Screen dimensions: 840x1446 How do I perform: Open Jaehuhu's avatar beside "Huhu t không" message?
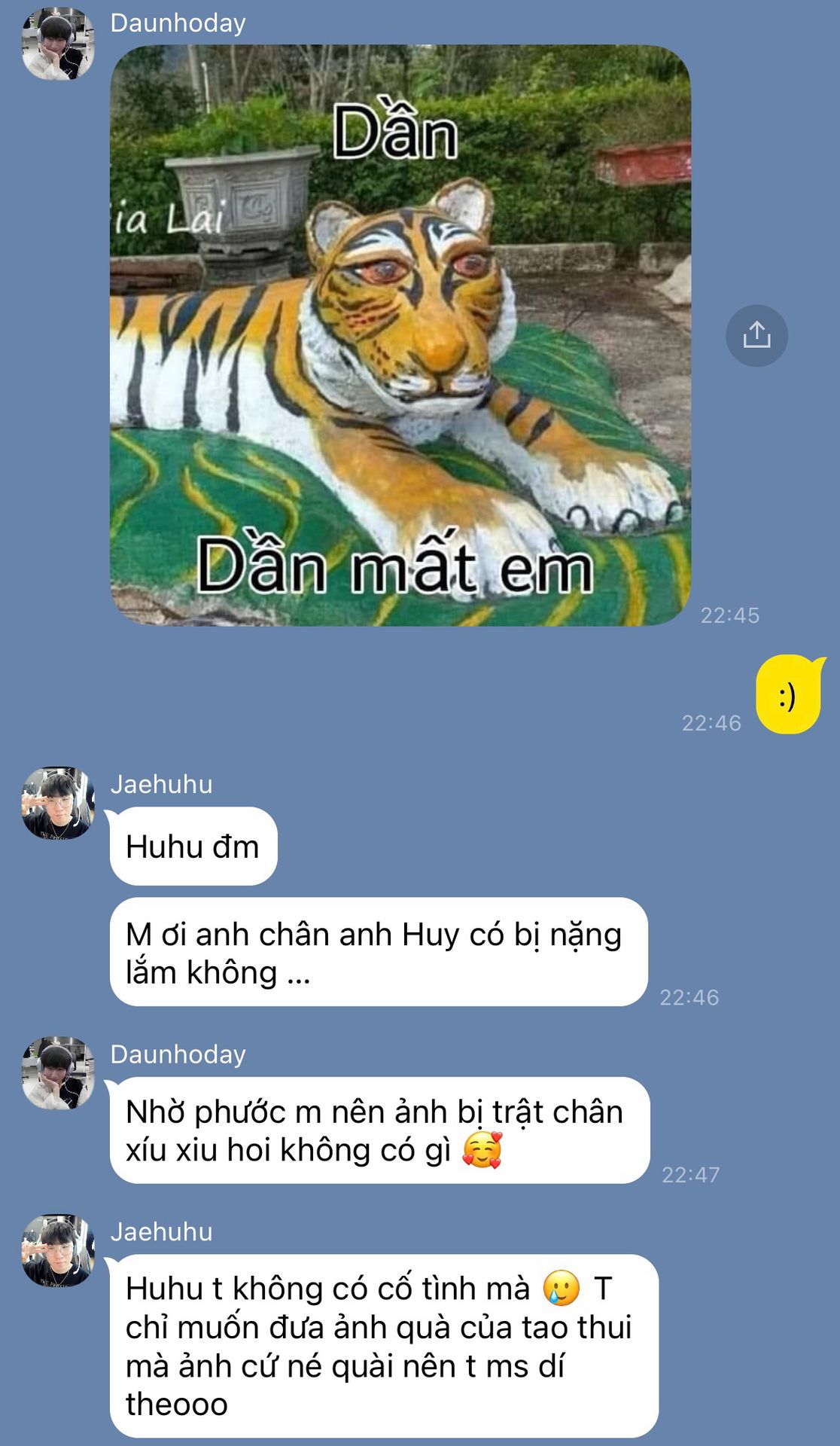(59, 1250)
